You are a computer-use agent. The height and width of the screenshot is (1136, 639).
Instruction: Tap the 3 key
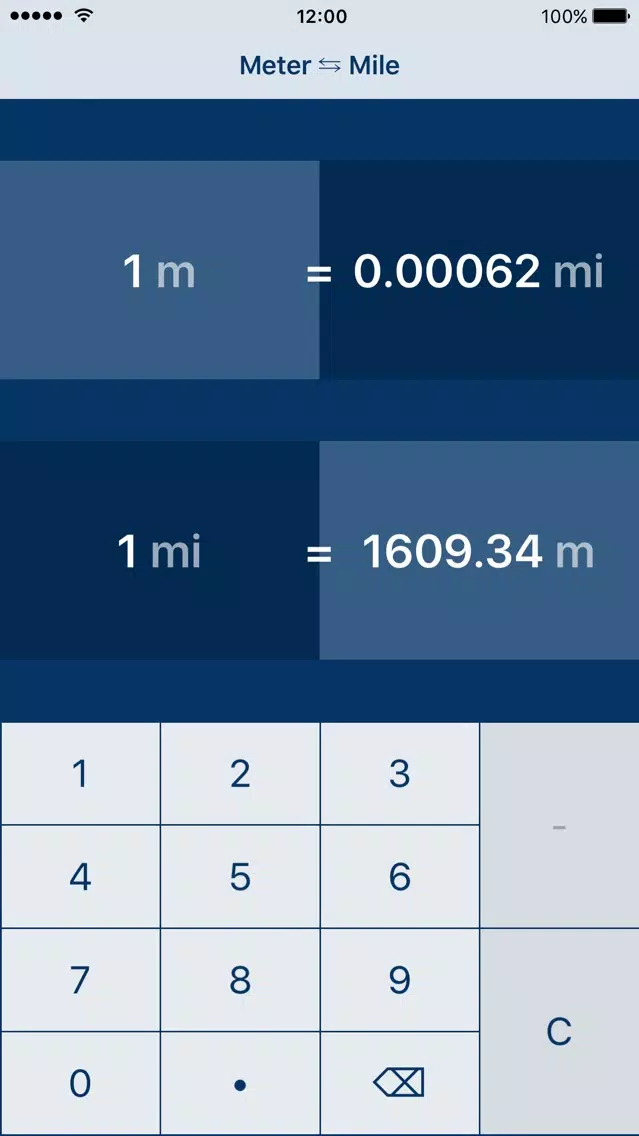point(400,774)
